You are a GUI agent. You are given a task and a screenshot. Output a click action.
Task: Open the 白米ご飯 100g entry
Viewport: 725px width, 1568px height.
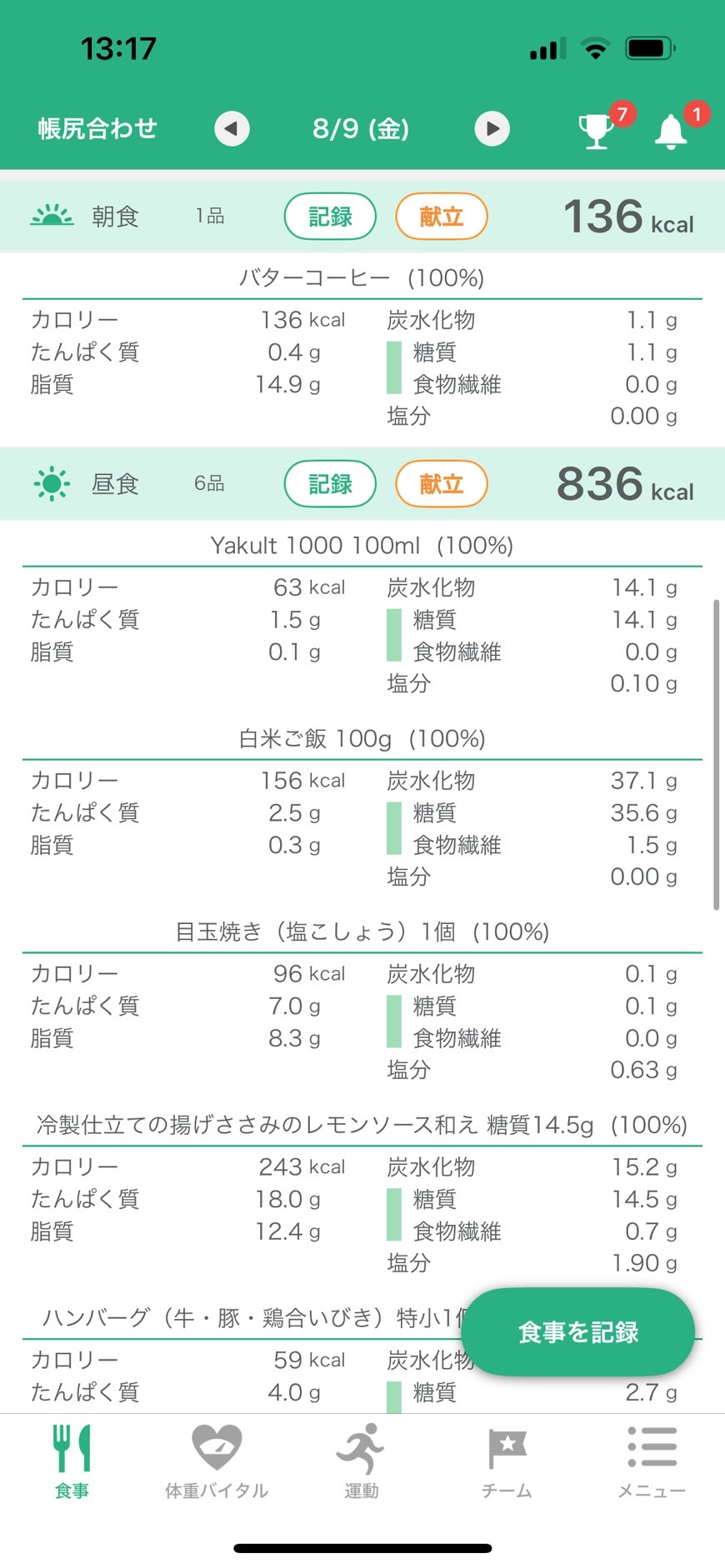tap(362, 739)
